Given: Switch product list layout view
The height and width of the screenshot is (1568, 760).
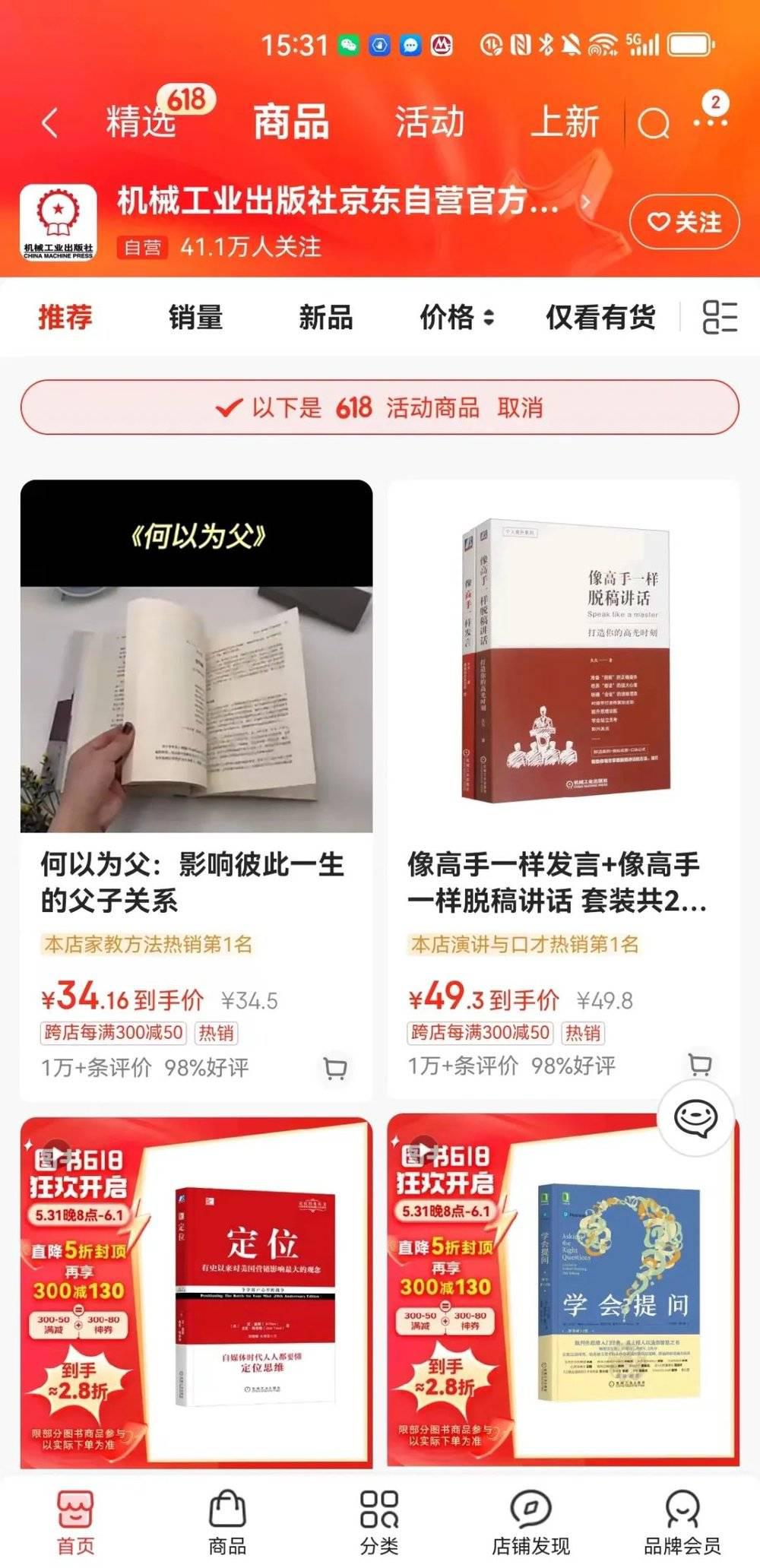Looking at the screenshot, I should [720, 317].
